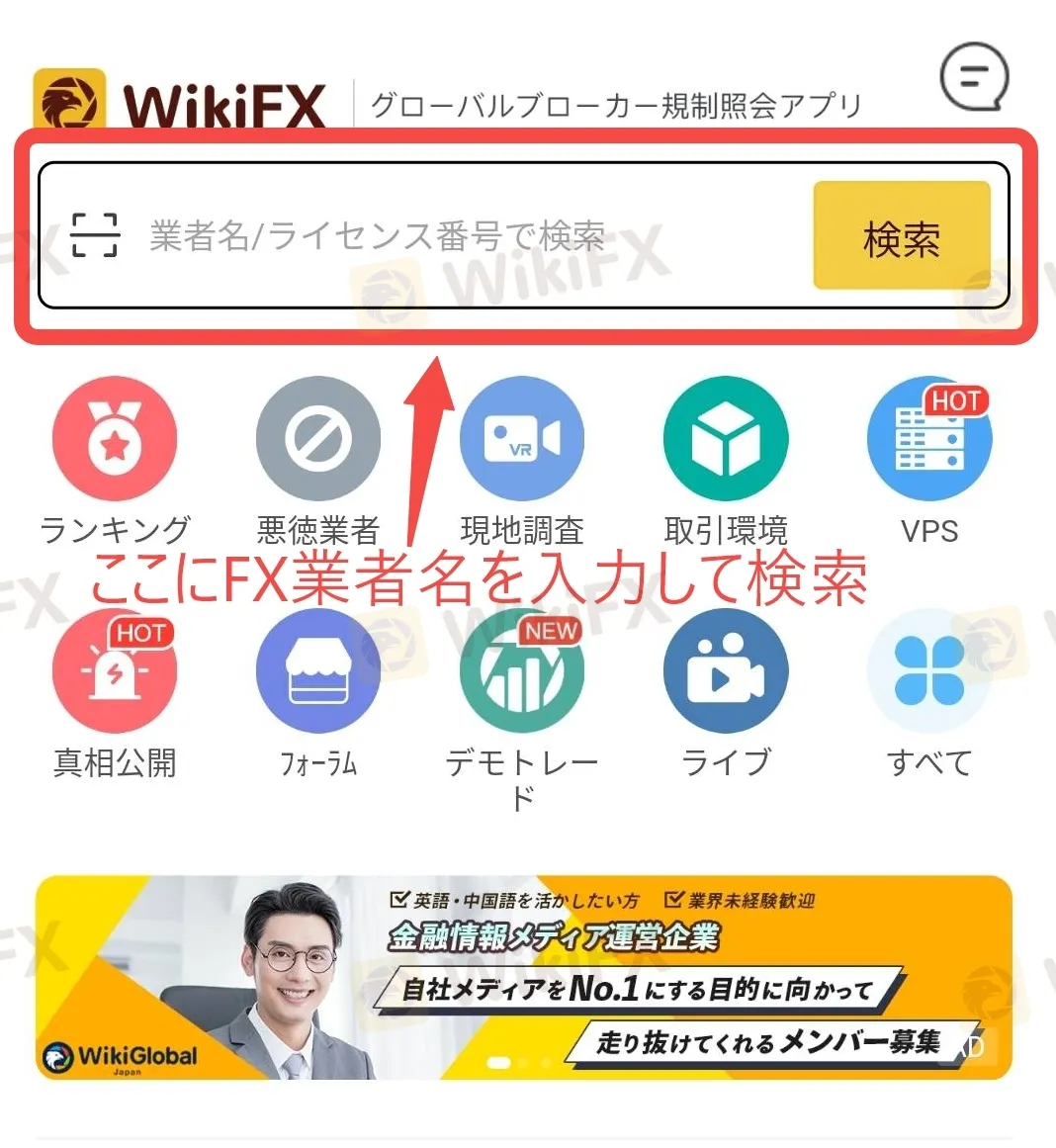Tap the yellow 検索 button

point(901,236)
